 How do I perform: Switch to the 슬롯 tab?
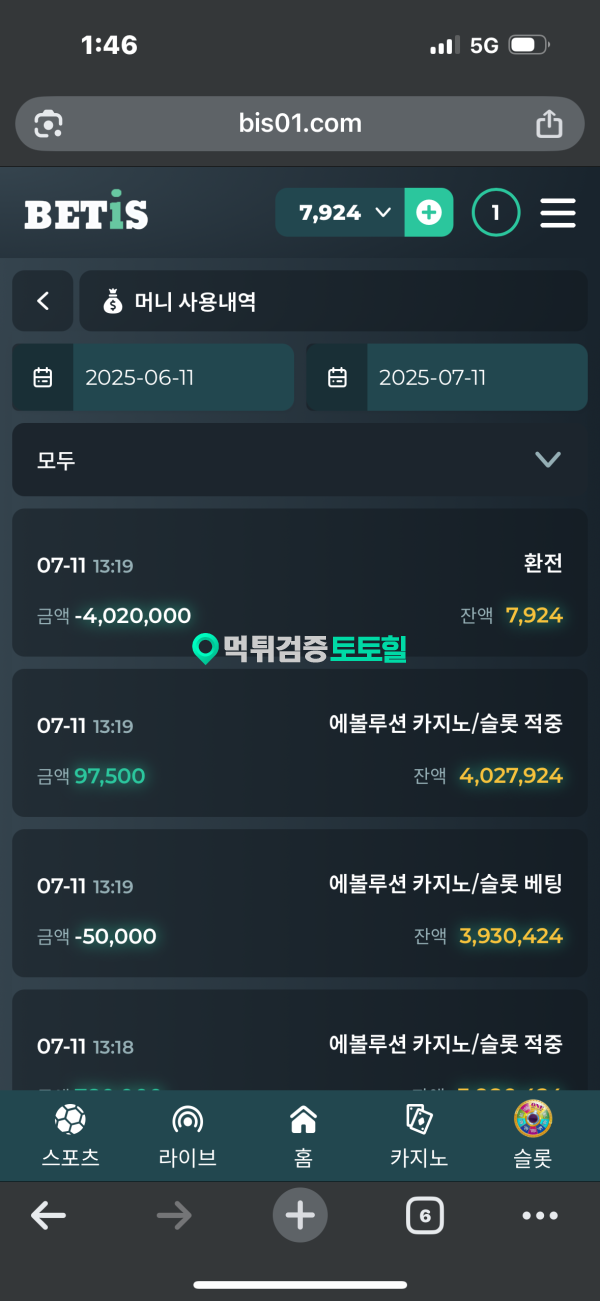(532, 1137)
